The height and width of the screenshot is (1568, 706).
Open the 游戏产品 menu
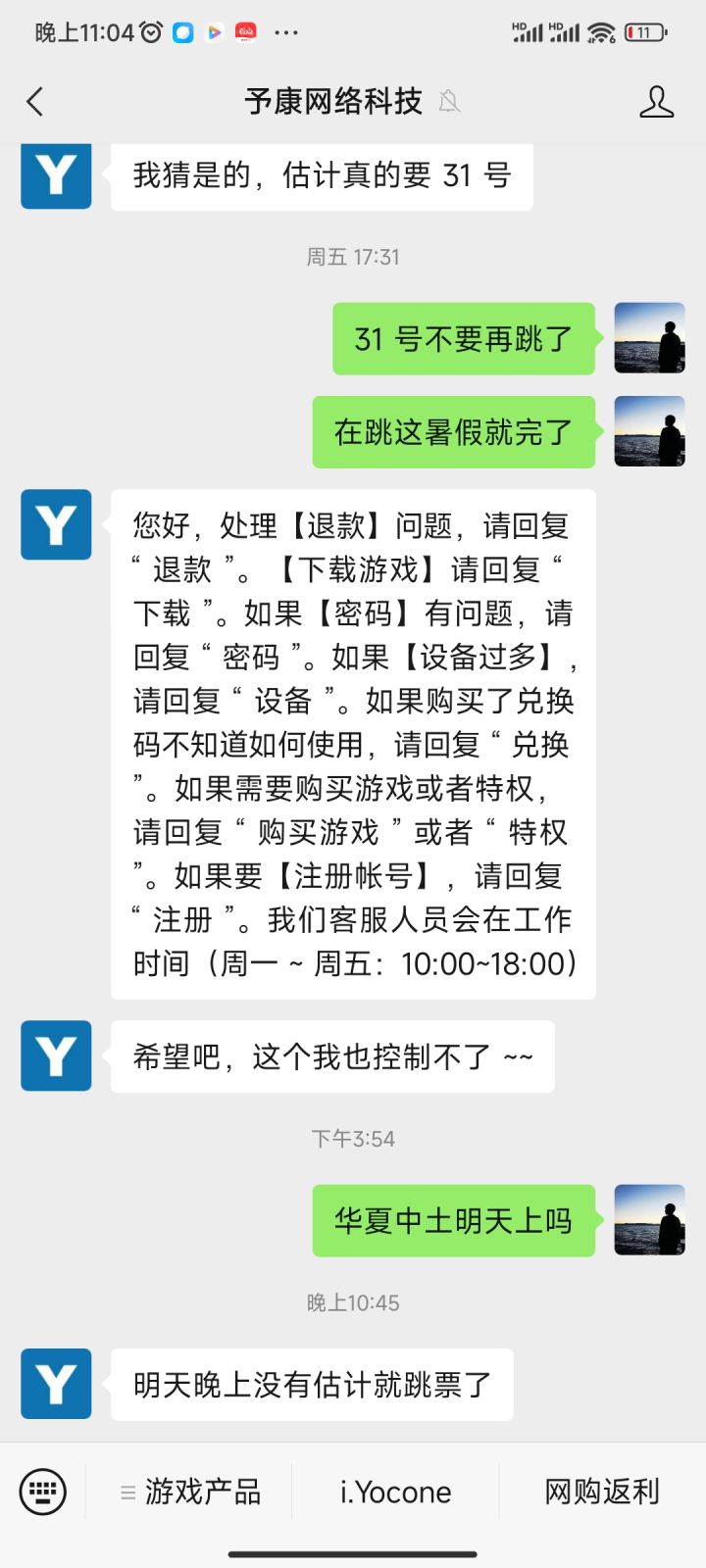click(x=189, y=1492)
